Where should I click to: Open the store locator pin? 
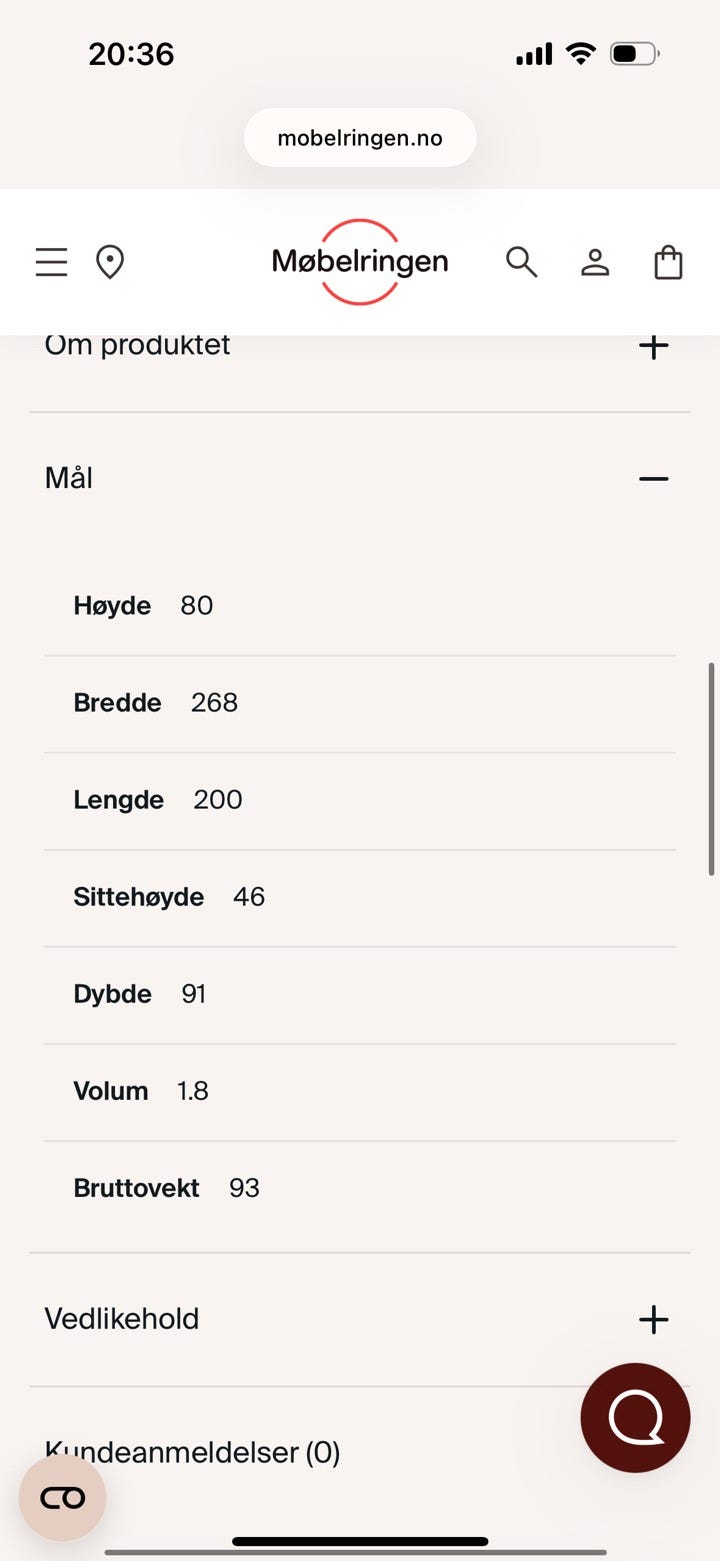coord(109,262)
